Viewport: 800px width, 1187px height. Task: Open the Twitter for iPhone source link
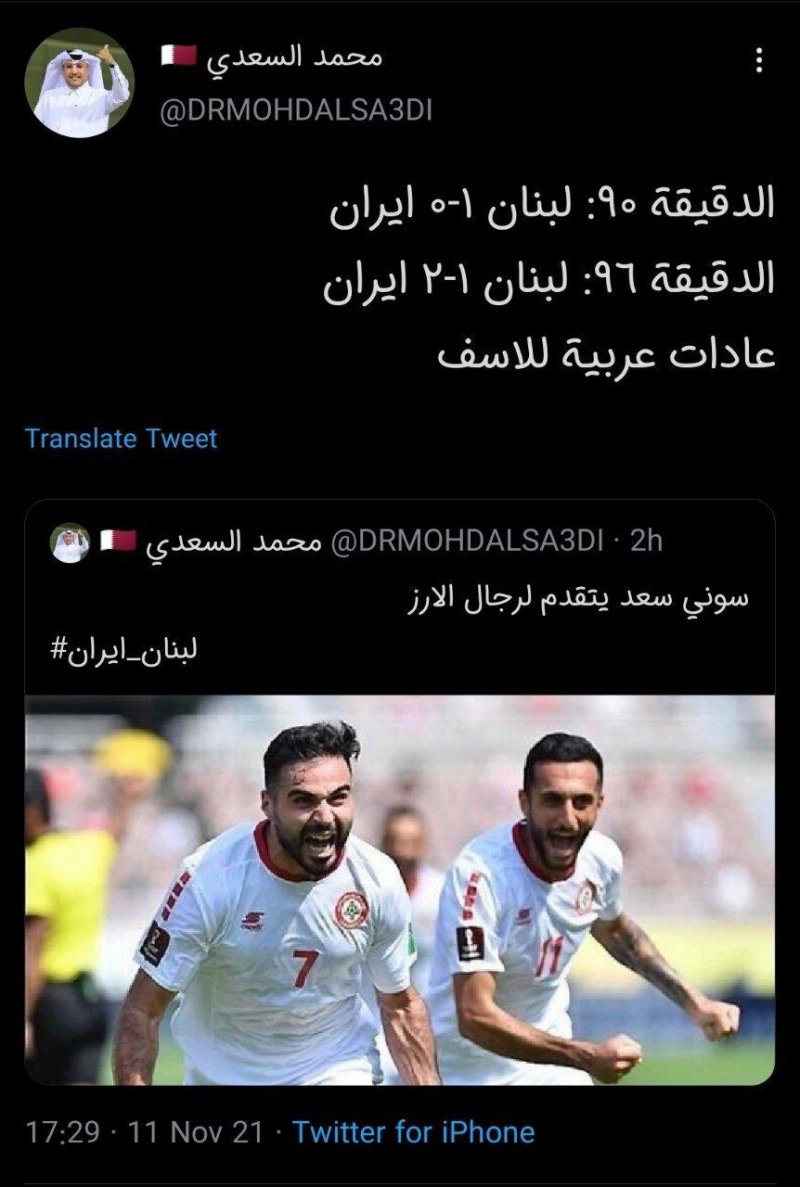pos(413,1132)
